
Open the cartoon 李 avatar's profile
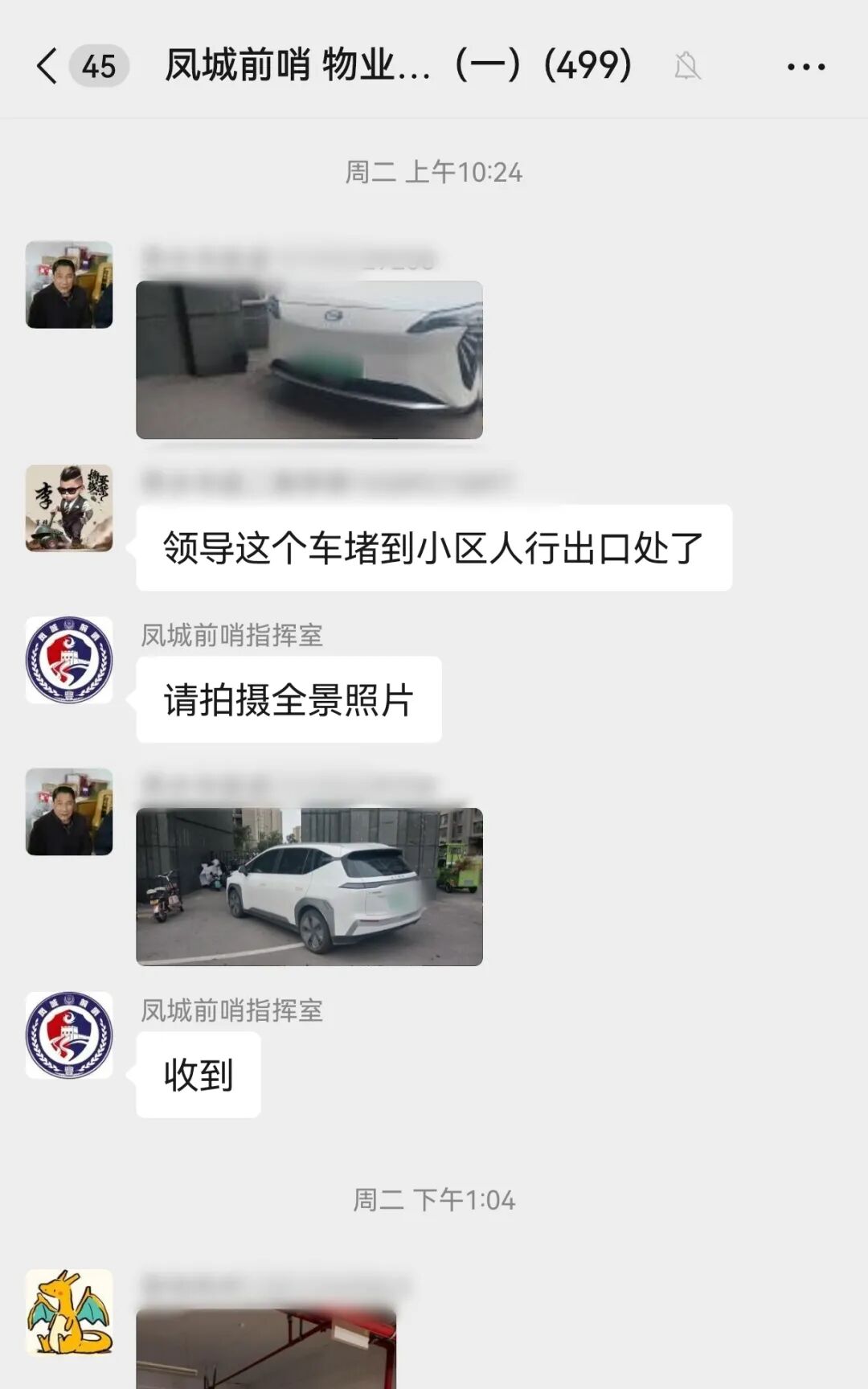(69, 508)
